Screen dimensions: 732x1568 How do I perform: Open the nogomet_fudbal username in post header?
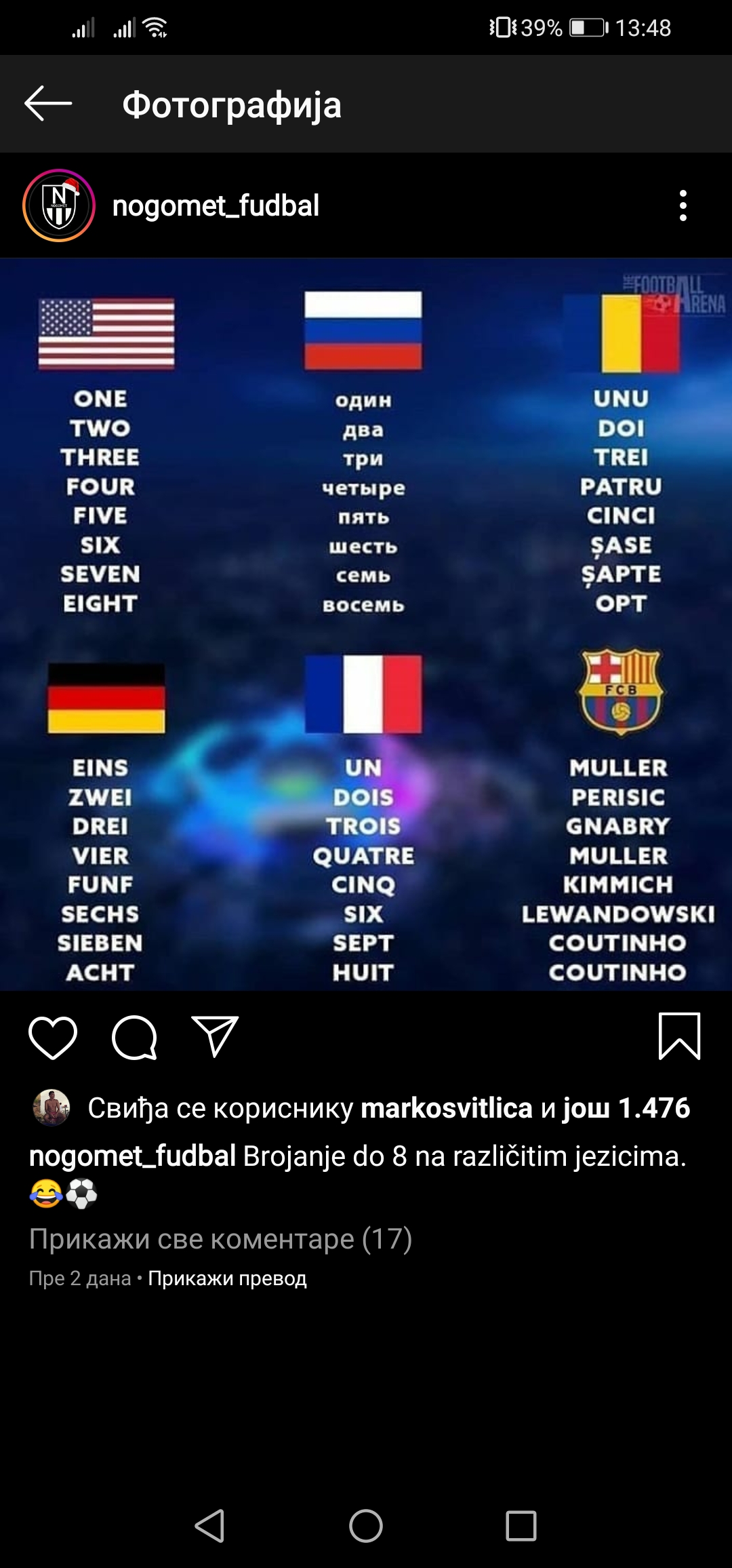[x=216, y=205]
